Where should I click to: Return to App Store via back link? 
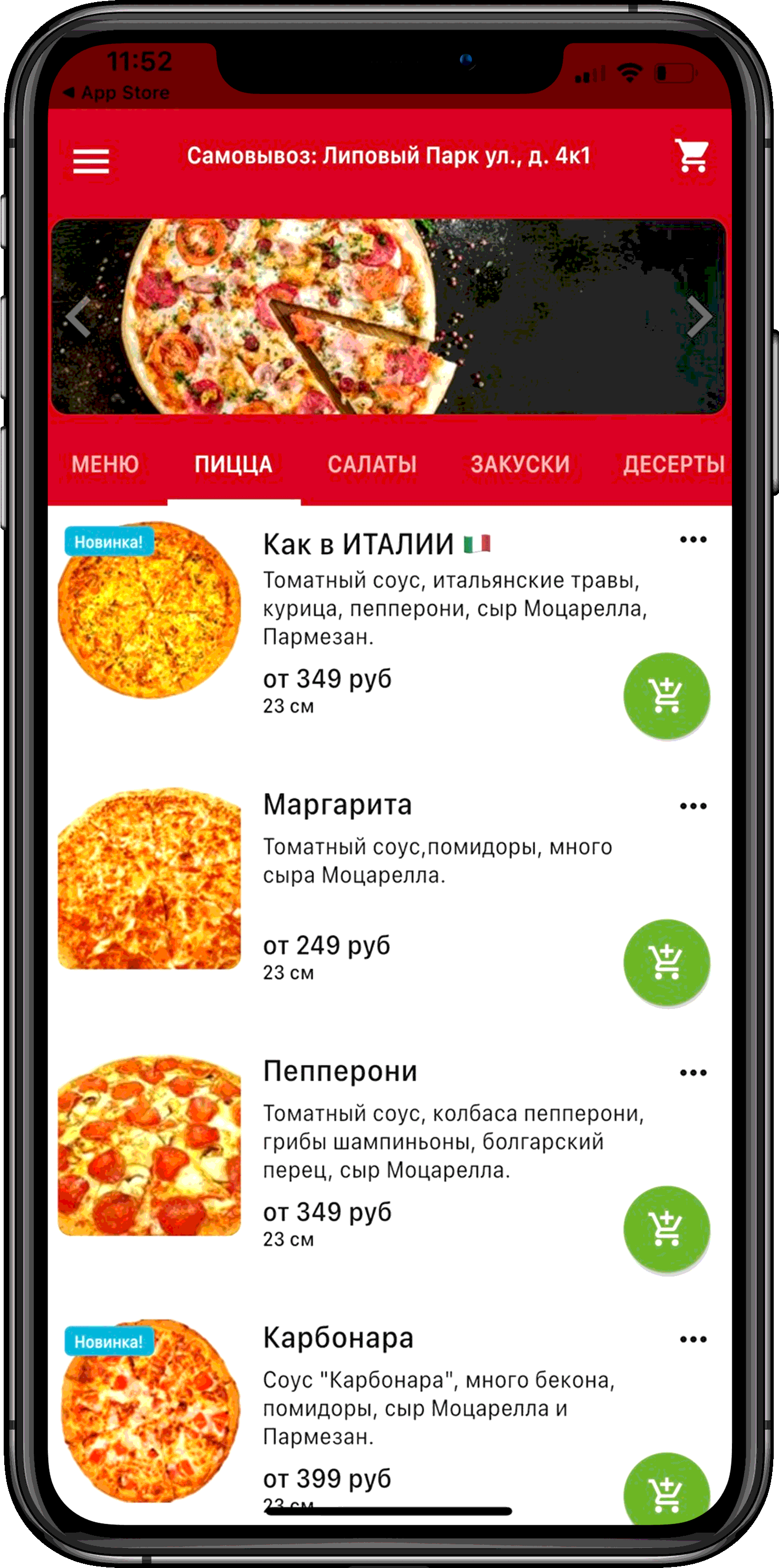point(117,92)
